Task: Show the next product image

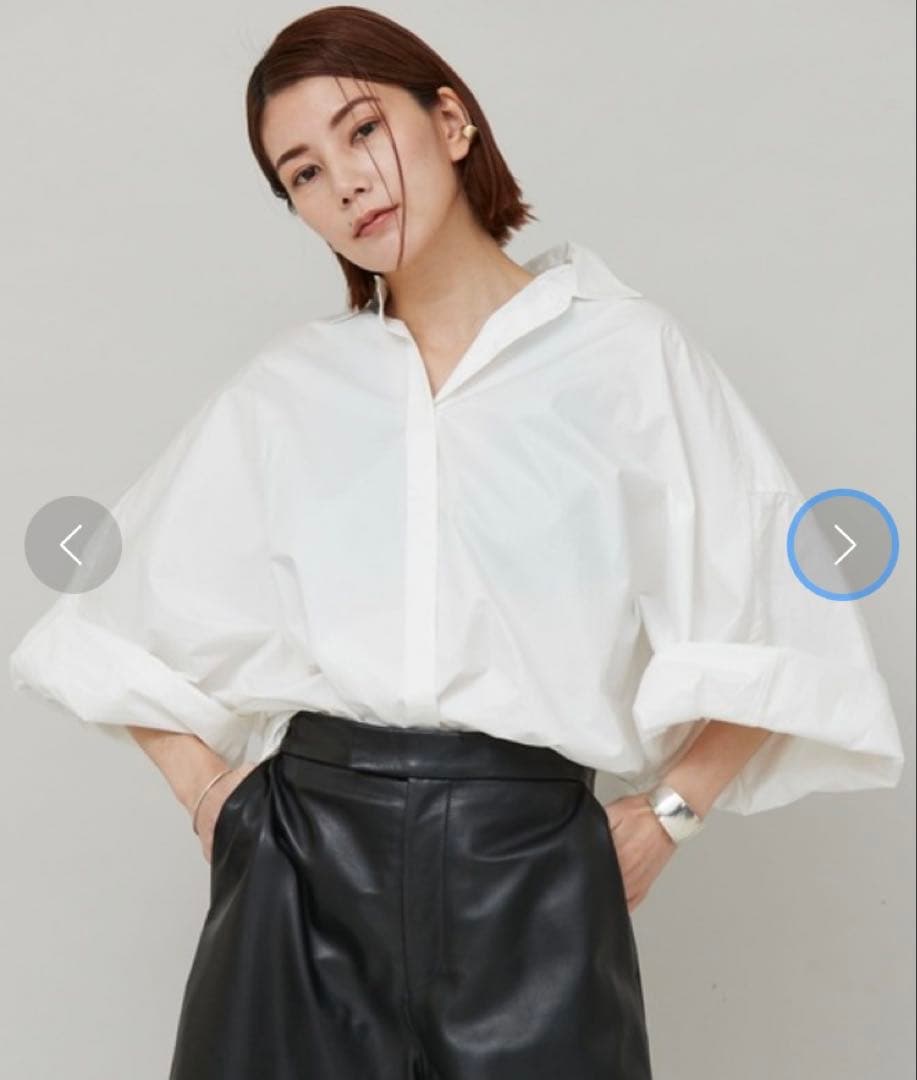Action: 843,545
